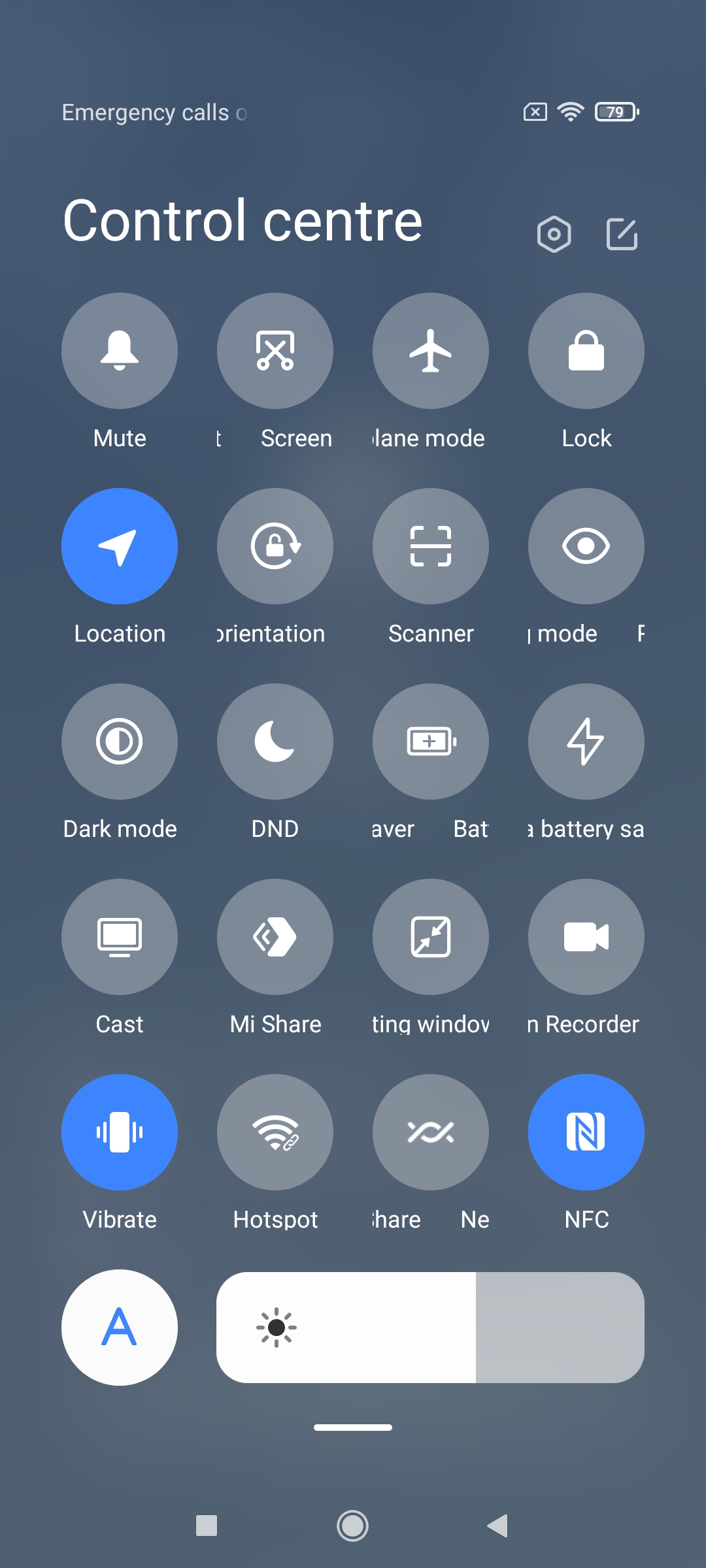Viewport: 706px width, 1568px height.
Task: Edit the control centre toggles
Action: click(622, 234)
